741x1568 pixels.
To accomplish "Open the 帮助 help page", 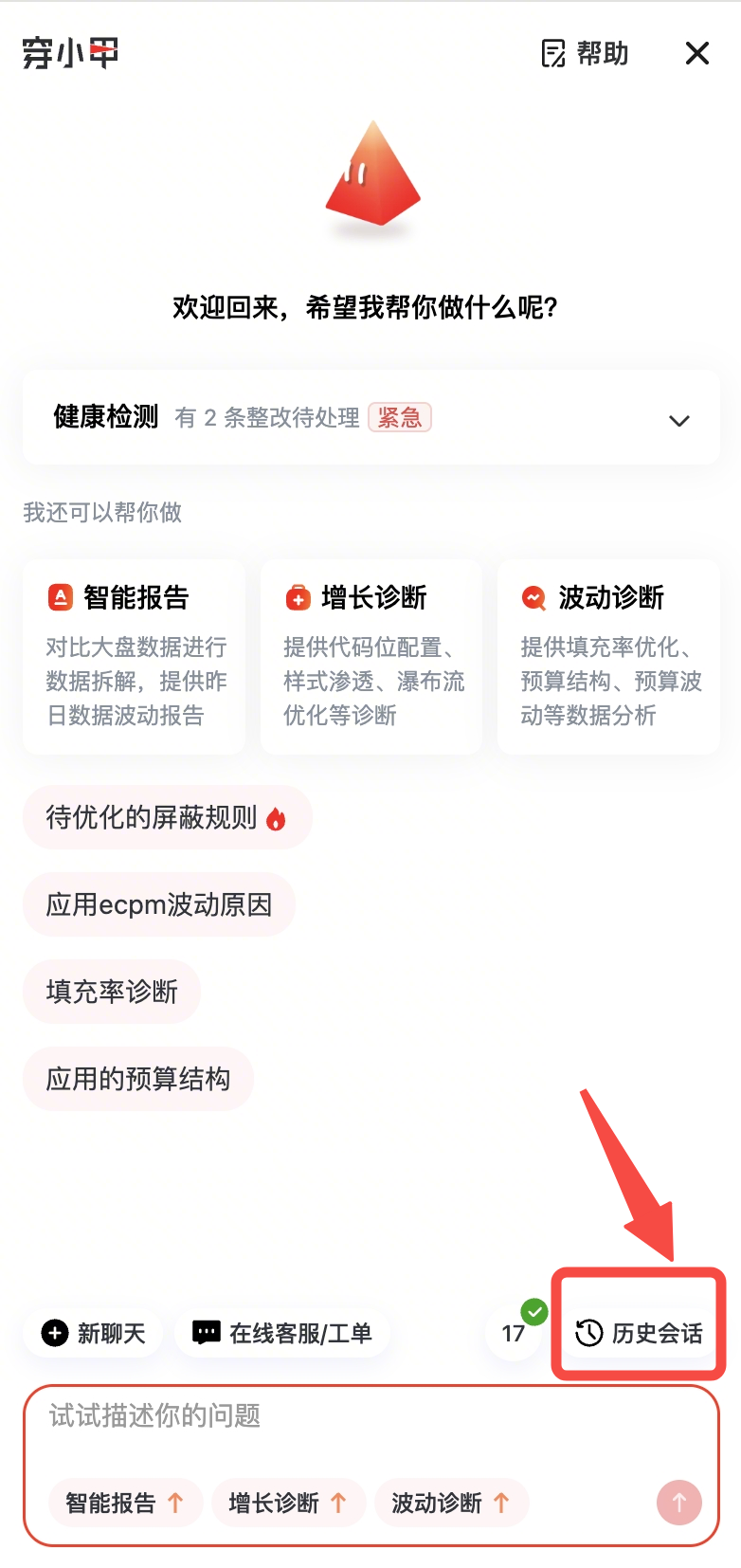I will pyautogui.click(x=585, y=53).
